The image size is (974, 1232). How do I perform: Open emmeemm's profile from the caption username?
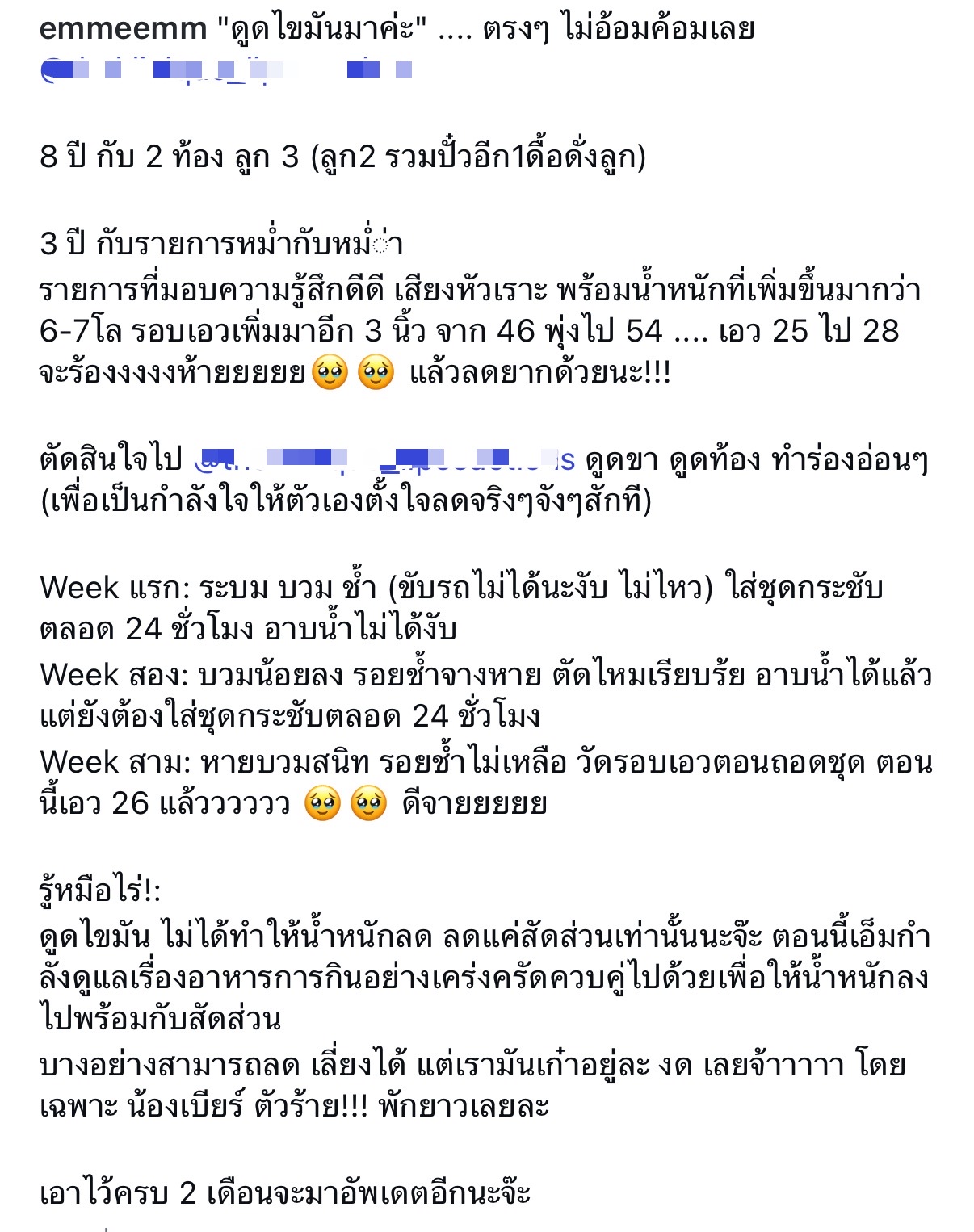pyautogui.click(x=123, y=30)
